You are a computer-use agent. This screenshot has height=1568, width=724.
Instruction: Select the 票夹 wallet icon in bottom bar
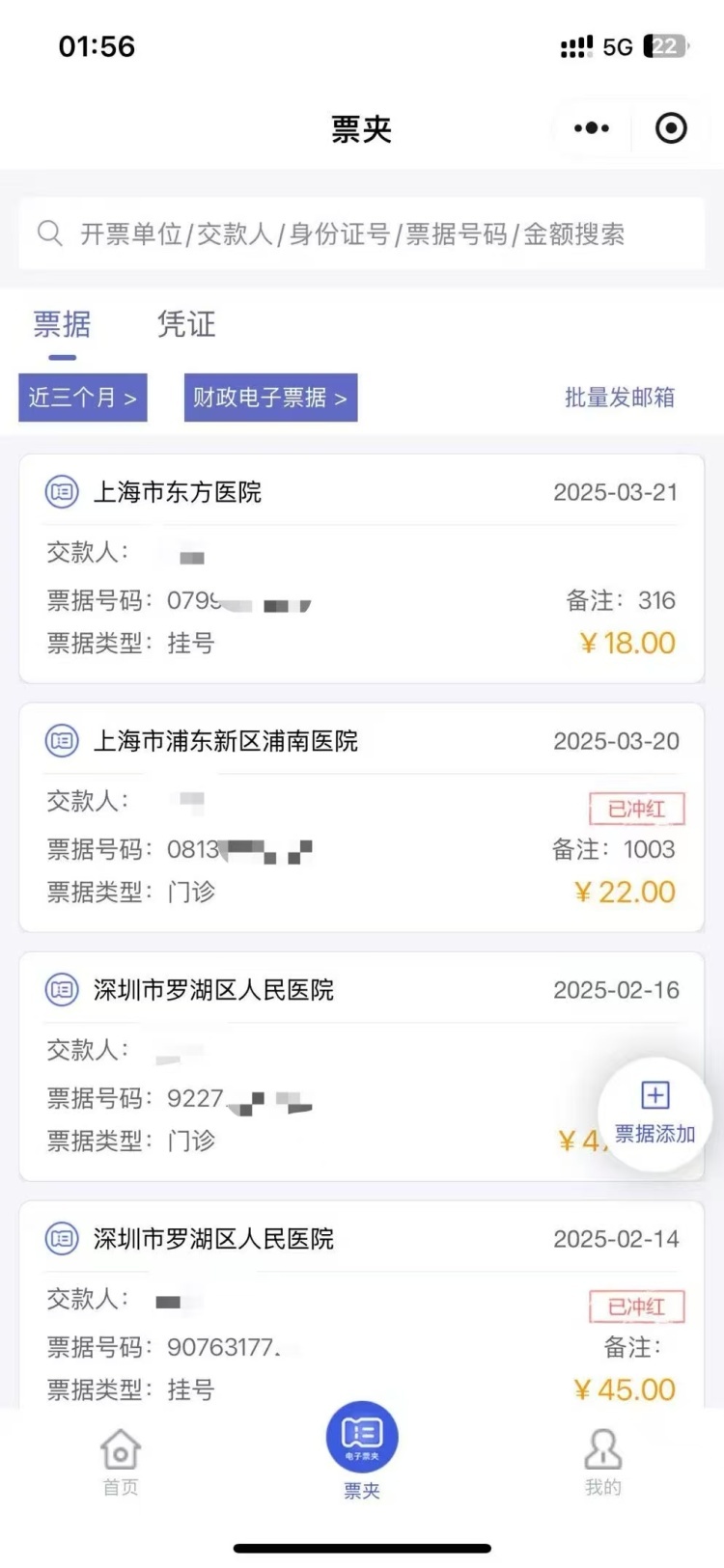coord(362,1438)
